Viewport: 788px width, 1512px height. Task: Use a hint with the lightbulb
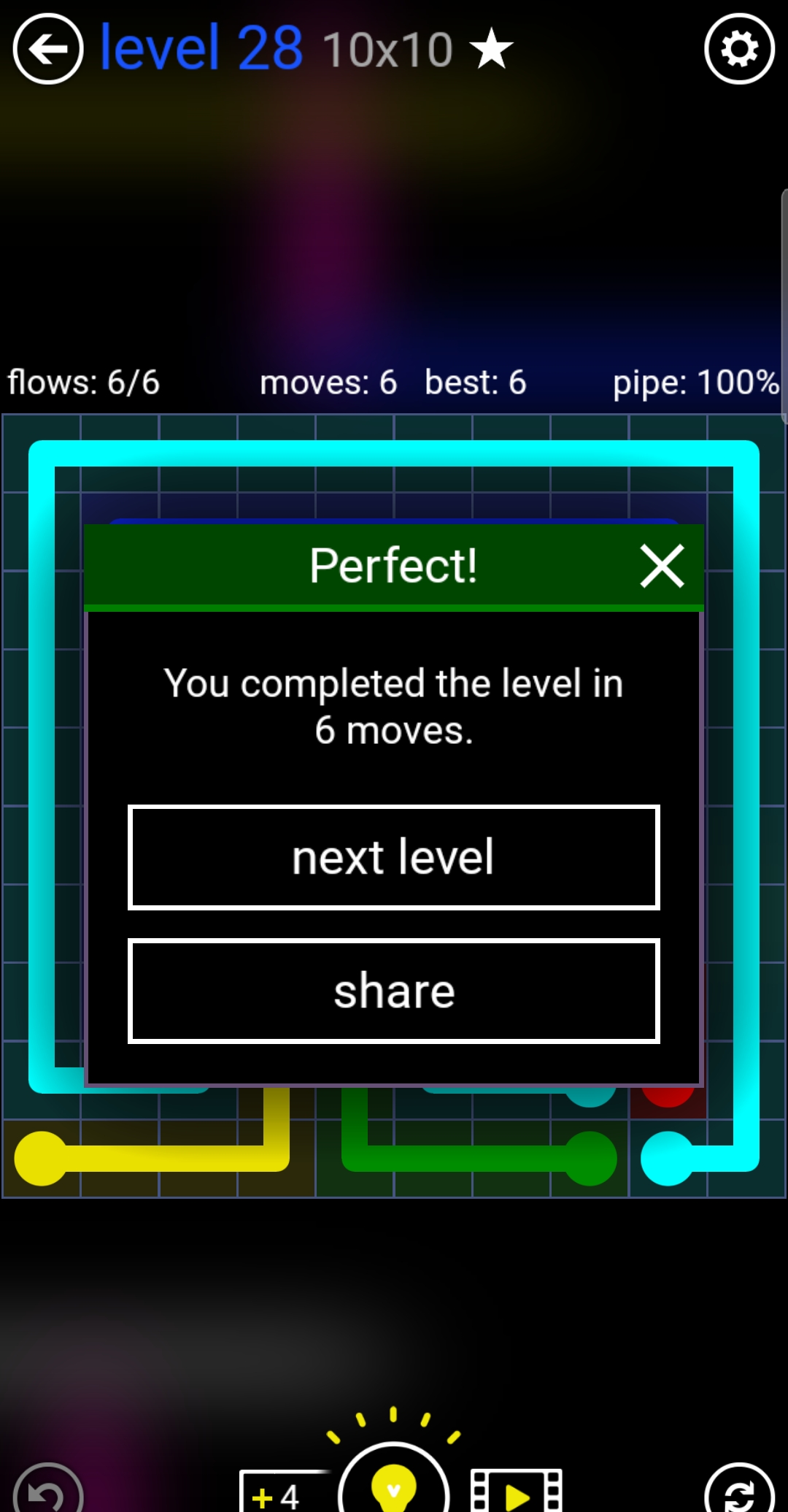[394, 1486]
